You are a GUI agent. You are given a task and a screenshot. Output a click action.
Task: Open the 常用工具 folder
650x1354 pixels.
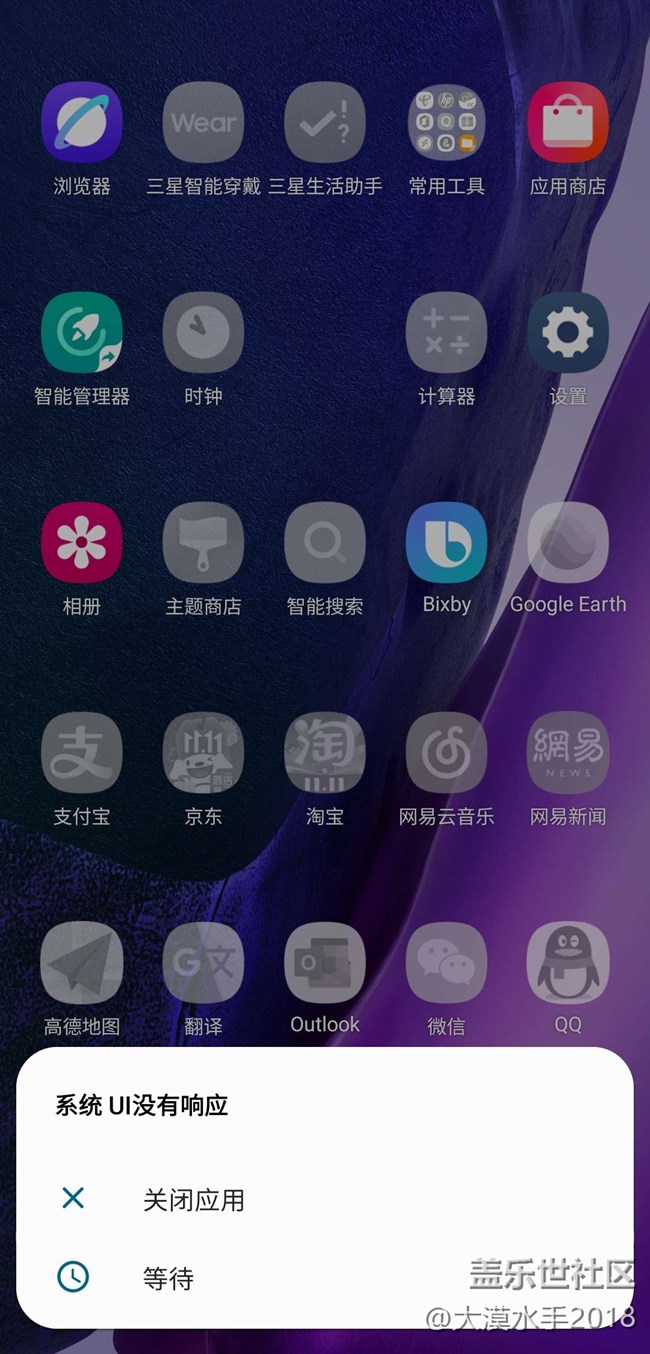tap(446, 123)
